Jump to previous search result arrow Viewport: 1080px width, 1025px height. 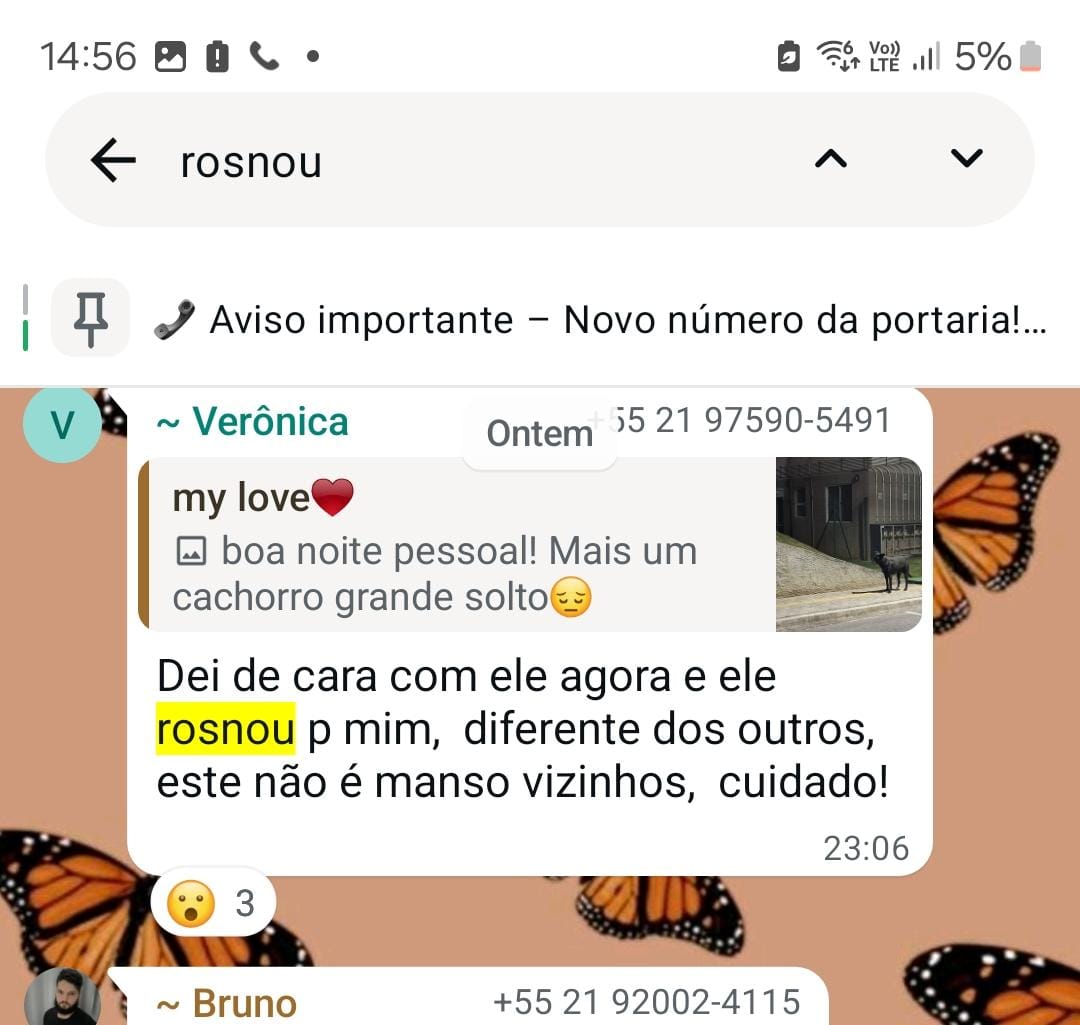[x=831, y=159]
